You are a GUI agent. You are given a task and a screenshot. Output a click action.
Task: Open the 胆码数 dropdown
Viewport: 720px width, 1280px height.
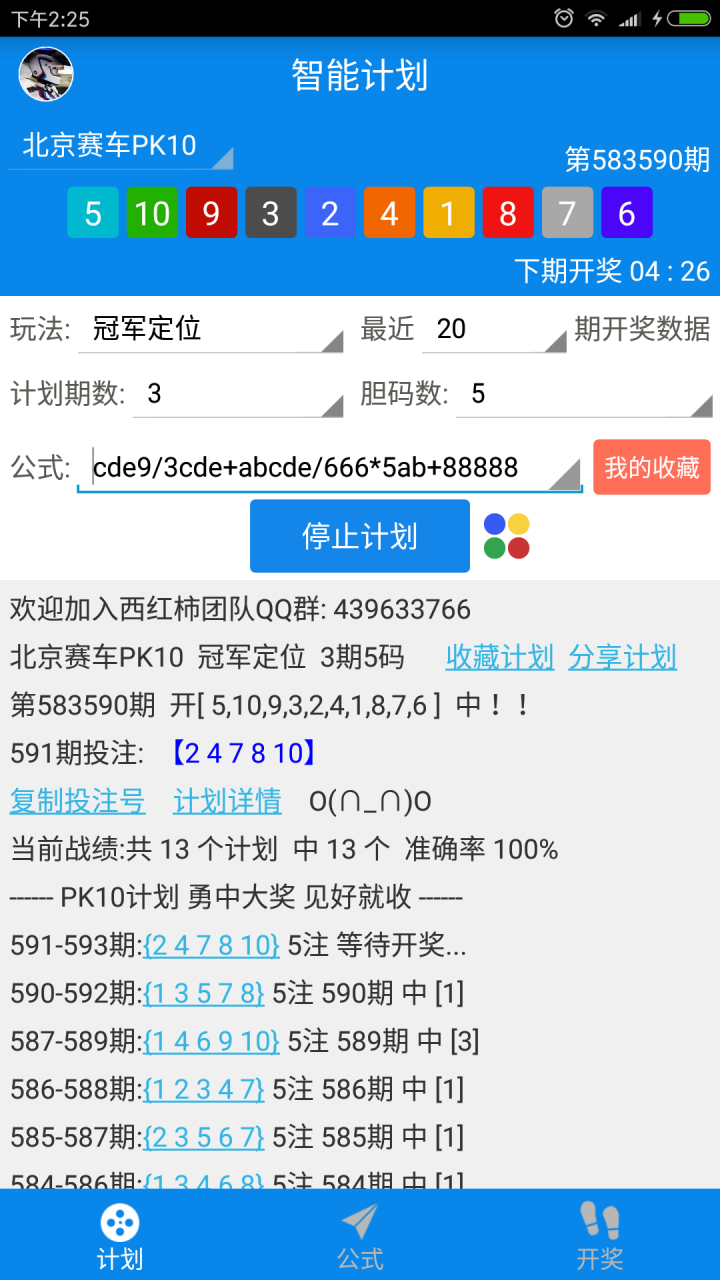click(585, 394)
